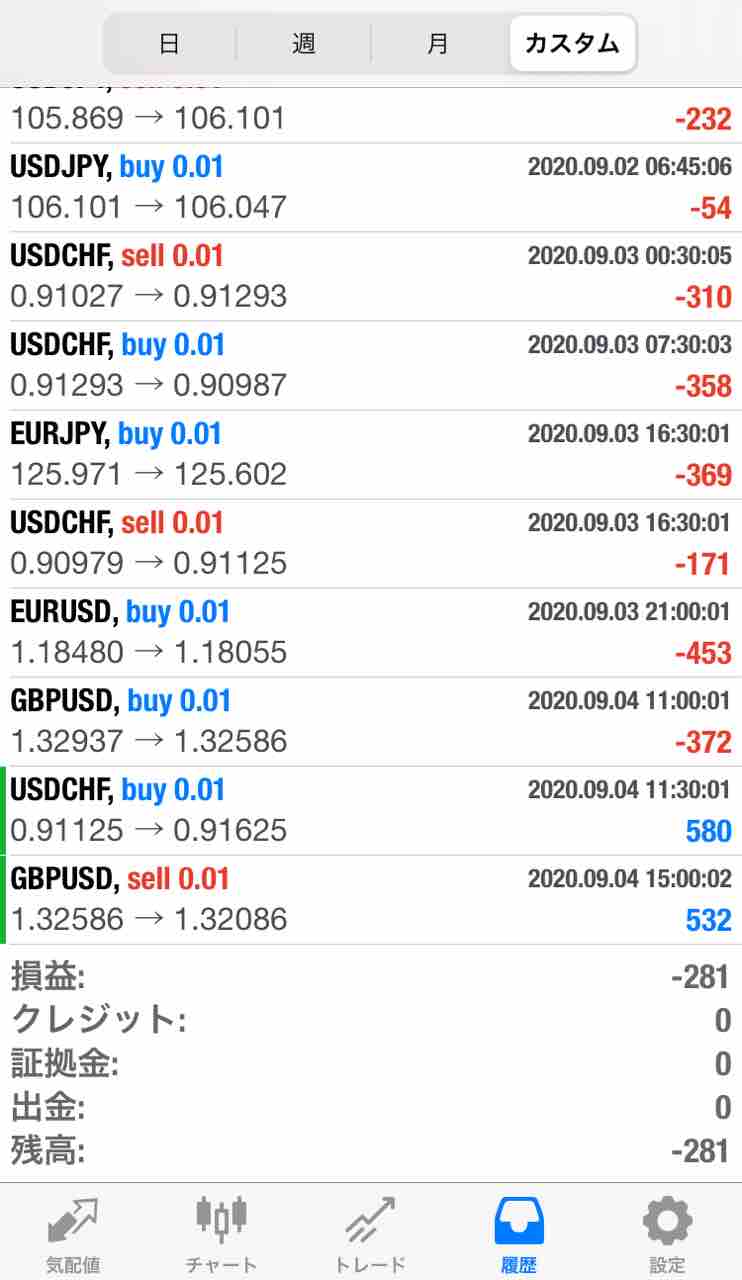The height and width of the screenshot is (1280, 742).
Task: Select the 週 (week) period
Action: [304, 43]
